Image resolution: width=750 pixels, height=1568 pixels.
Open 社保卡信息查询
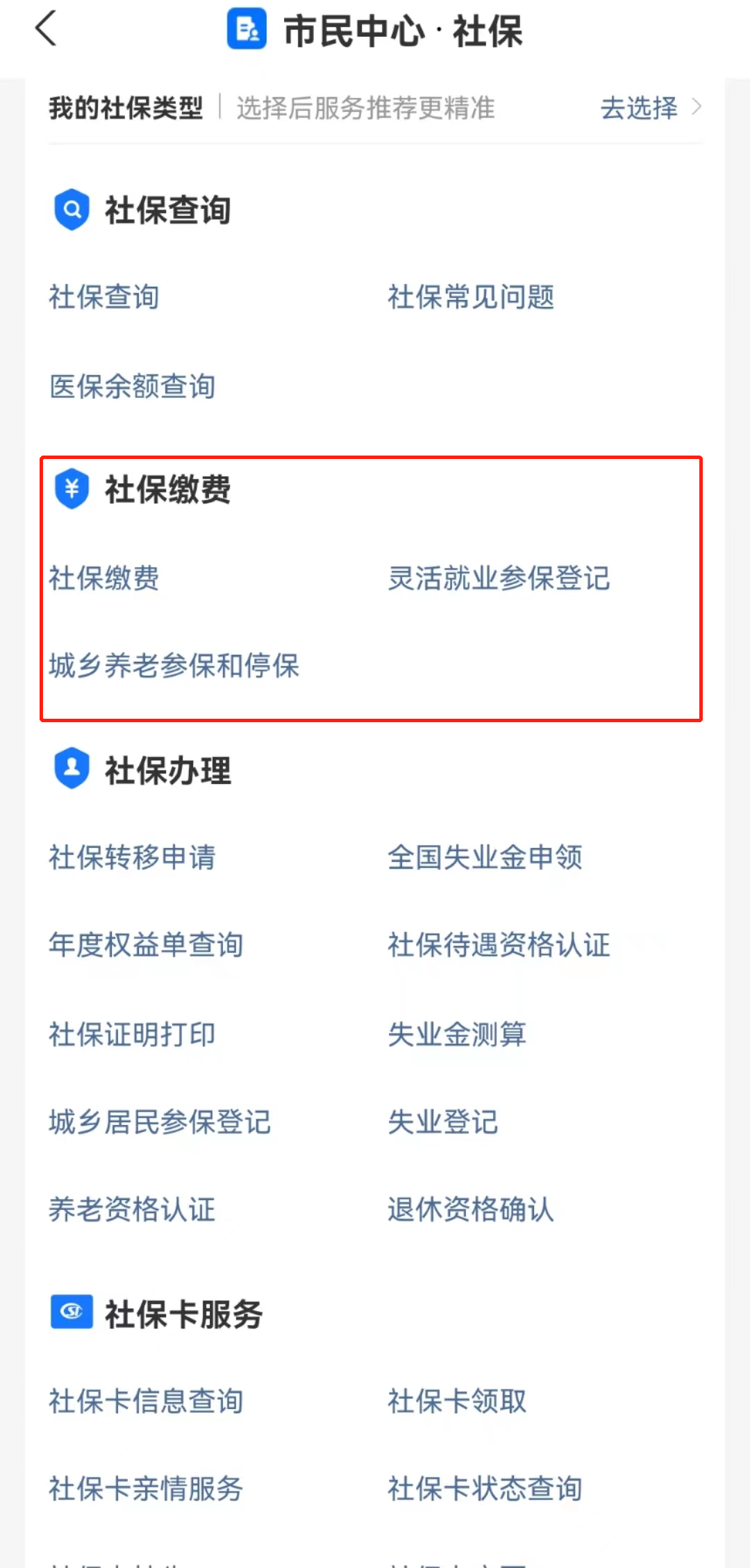146,1401
